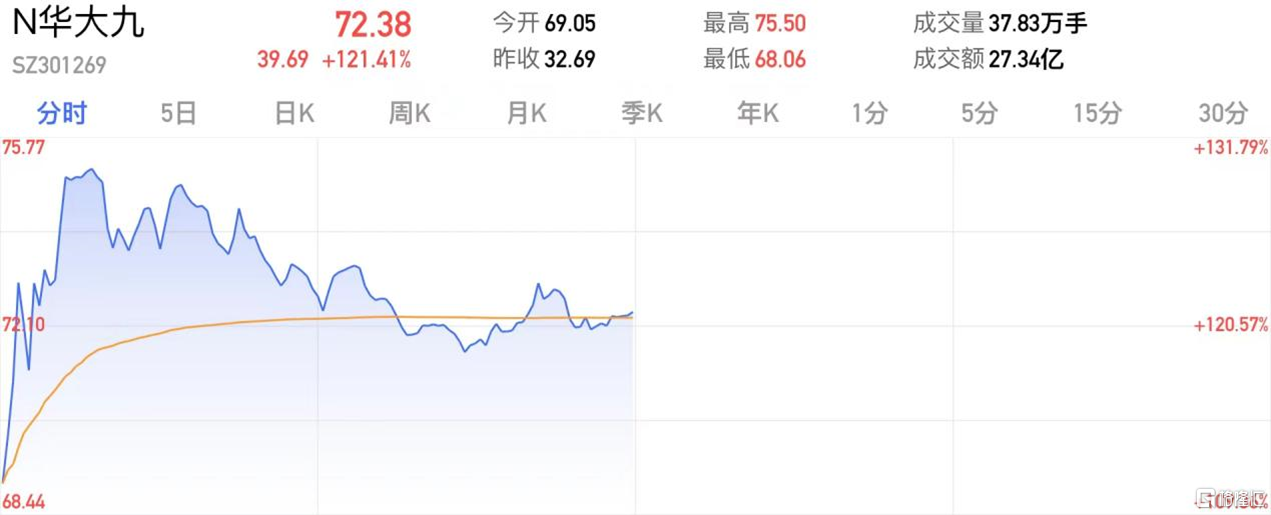This screenshot has height=515, width=1271.
Task: Switch to the 分时 chart tab
Action: (x=62, y=114)
